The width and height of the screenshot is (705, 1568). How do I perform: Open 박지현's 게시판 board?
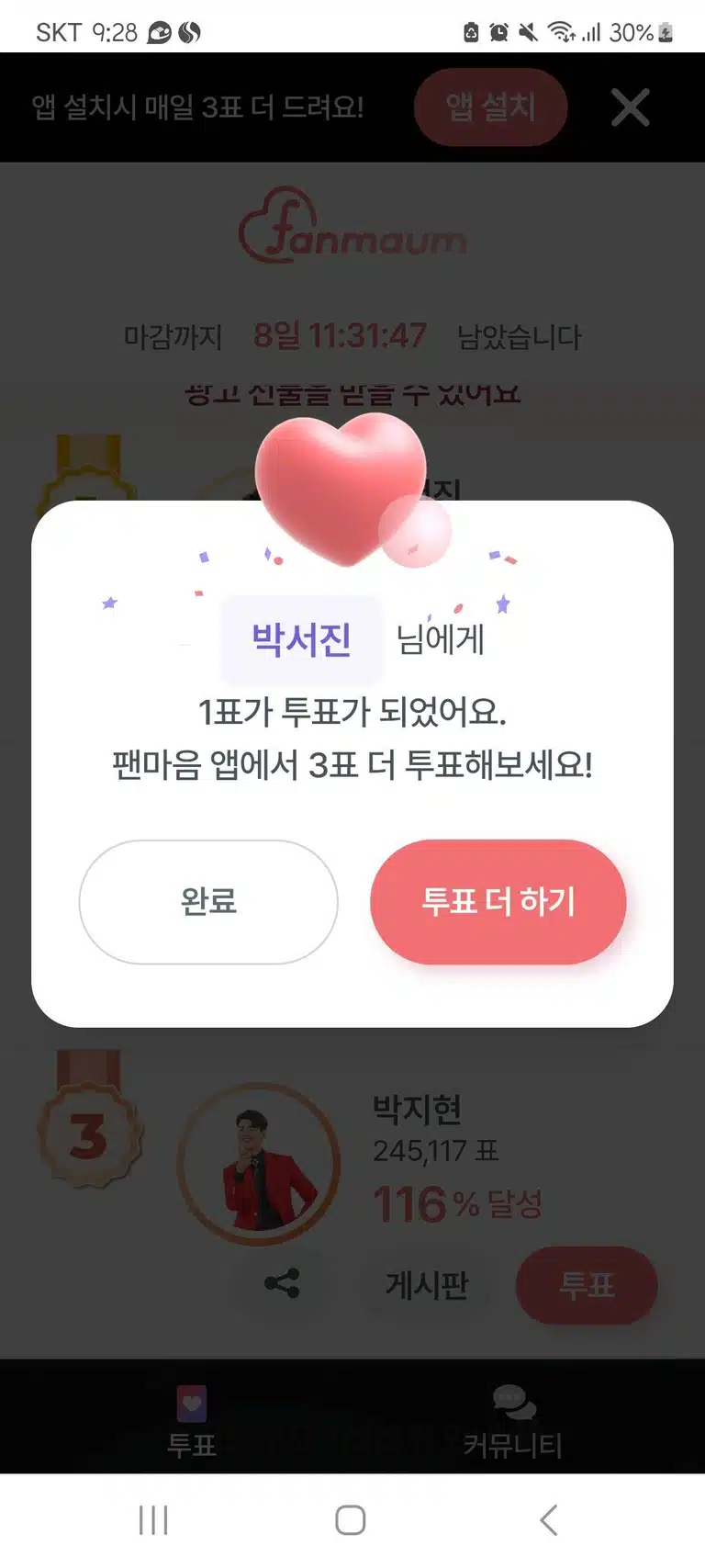coord(427,1284)
